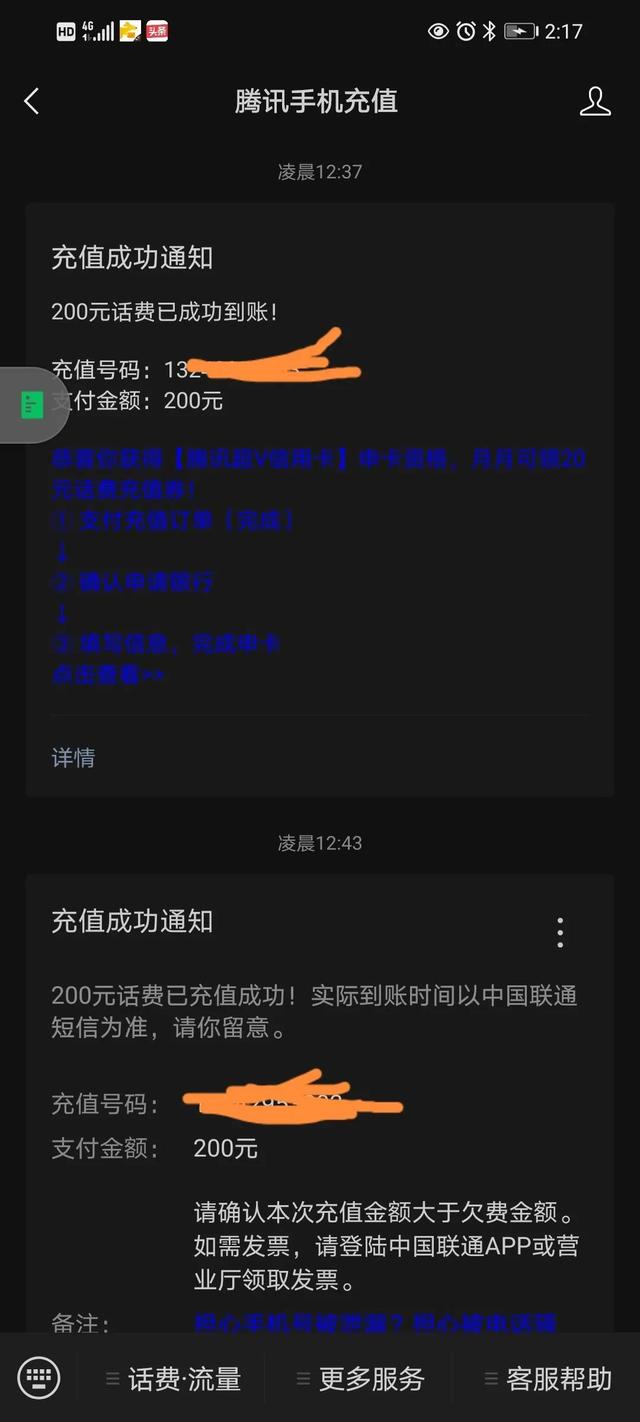The width and height of the screenshot is (640, 1422).
Task: Go back from 腾讯手机充值 chat
Action: [32, 101]
